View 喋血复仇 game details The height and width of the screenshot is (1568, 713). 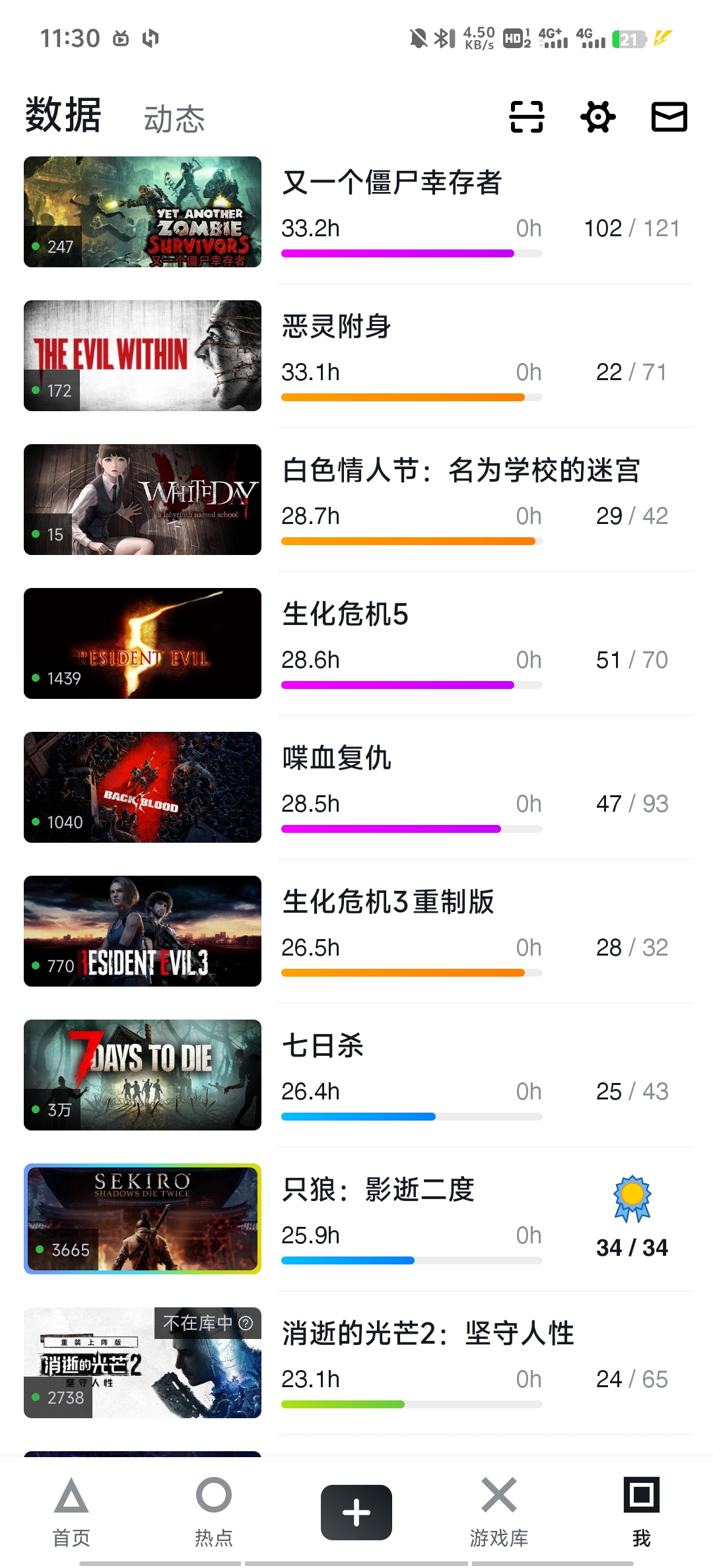(x=337, y=758)
